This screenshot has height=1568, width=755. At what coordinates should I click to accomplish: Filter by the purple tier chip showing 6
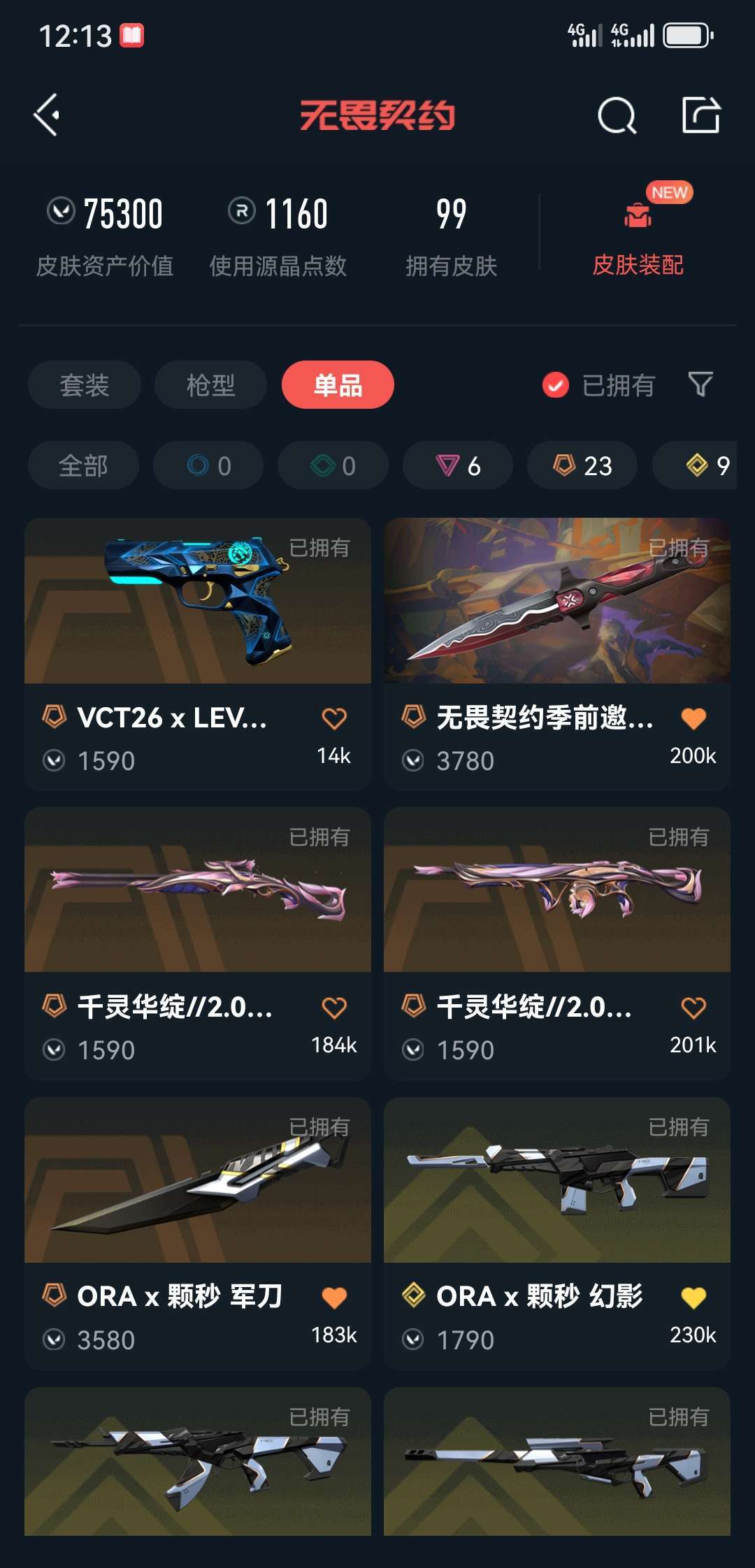click(458, 465)
